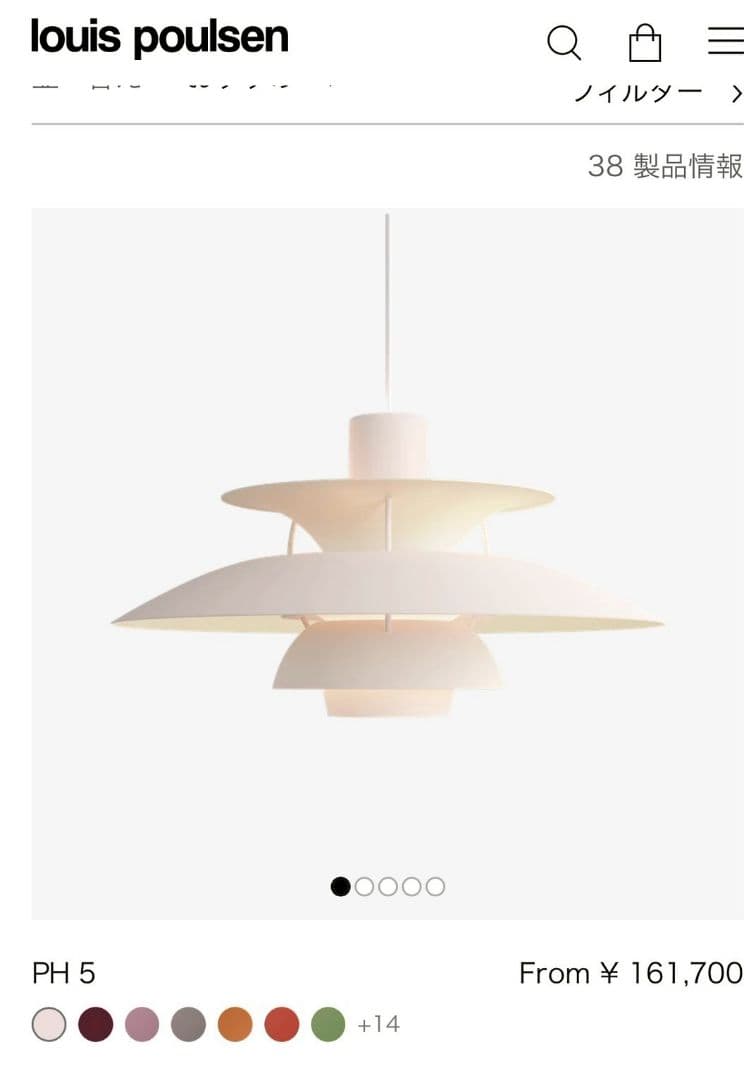Go to Louis Poulsen home page

coord(159,38)
